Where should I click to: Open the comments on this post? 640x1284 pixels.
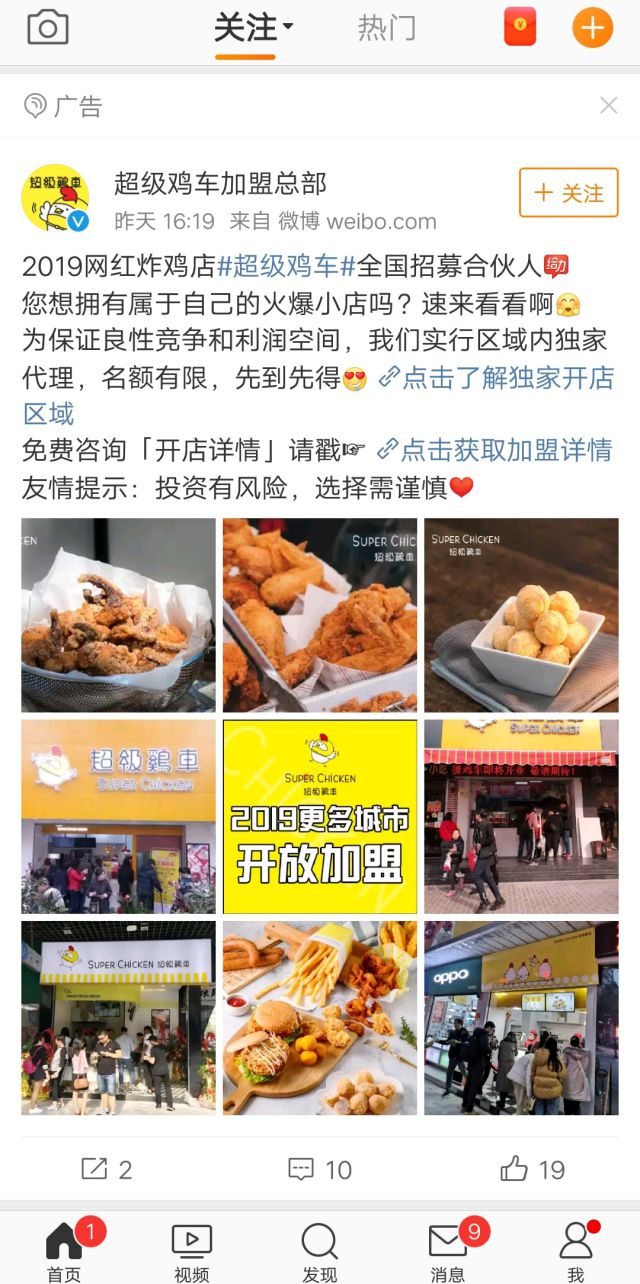pos(320,1169)
